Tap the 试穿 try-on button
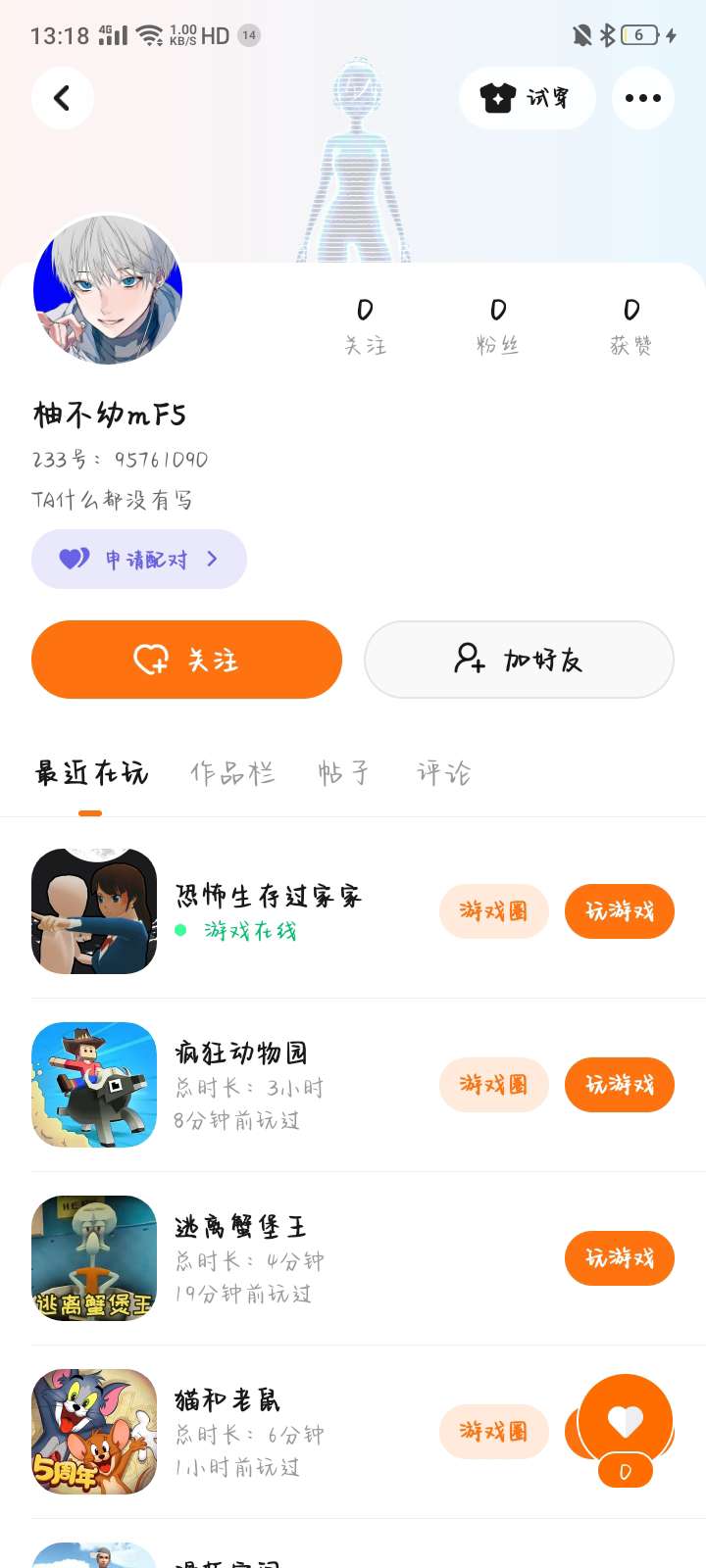 pos(527,98)
